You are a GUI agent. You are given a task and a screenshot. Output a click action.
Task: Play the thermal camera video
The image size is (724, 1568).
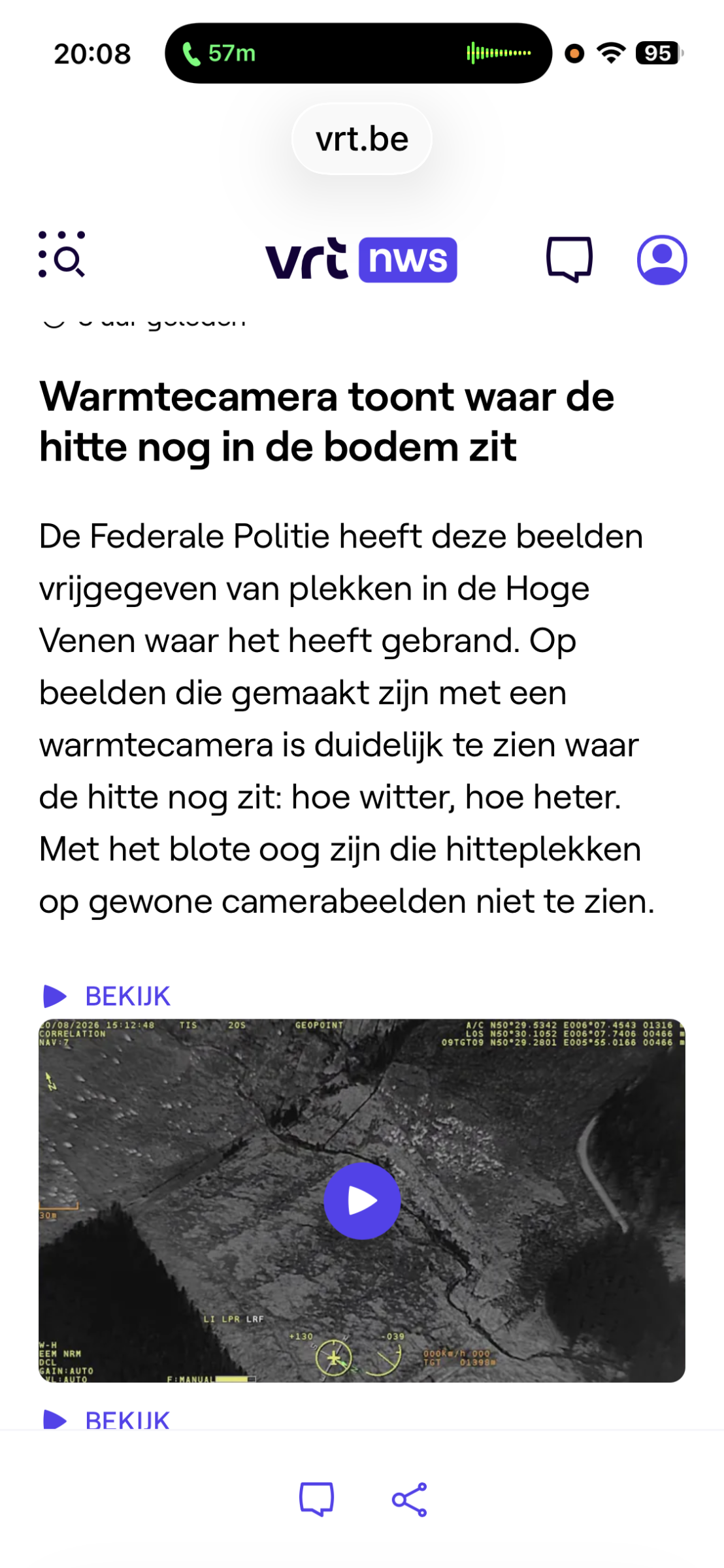(x=362, y=1200)
